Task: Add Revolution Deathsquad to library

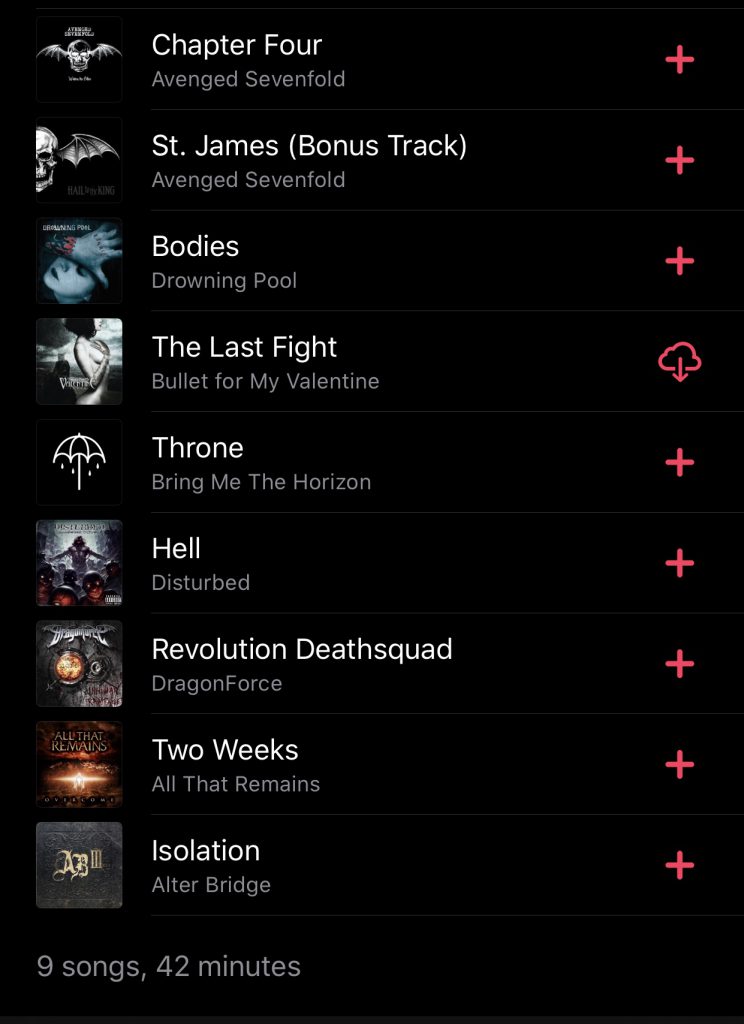Action: (x=679, y=664)
